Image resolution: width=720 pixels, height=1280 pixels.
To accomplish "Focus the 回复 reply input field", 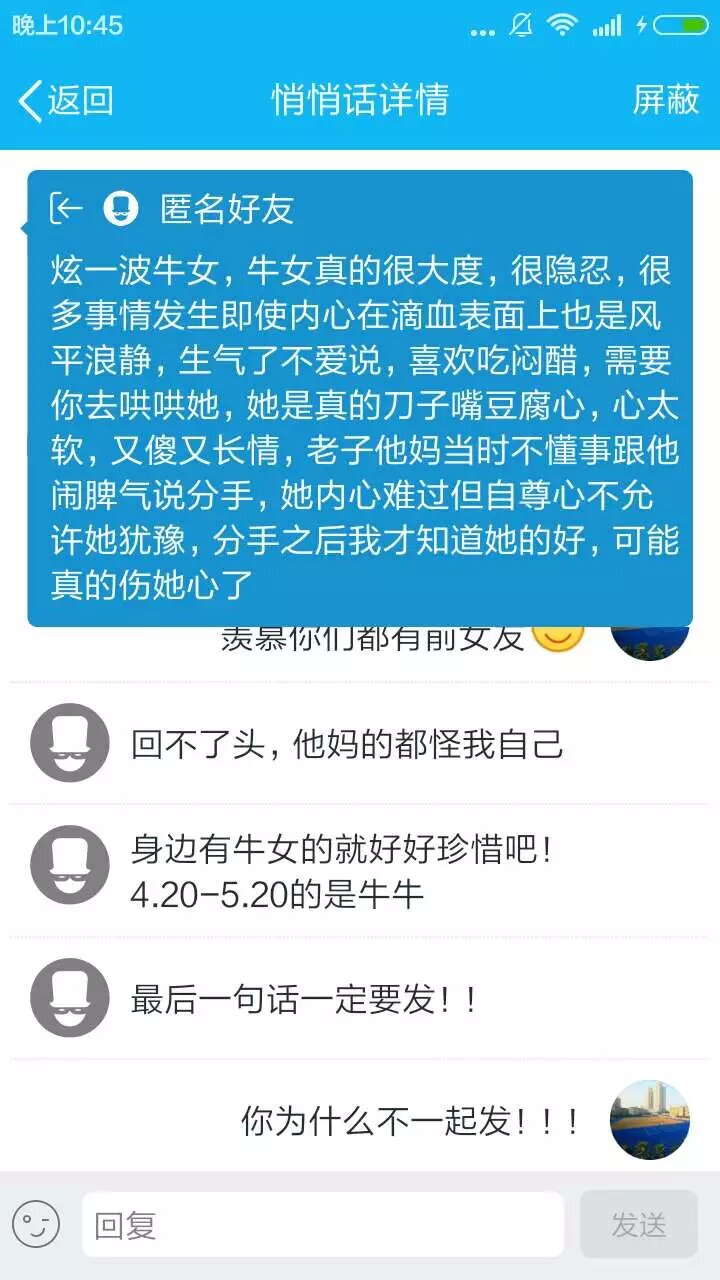I will pos(322,1224).
